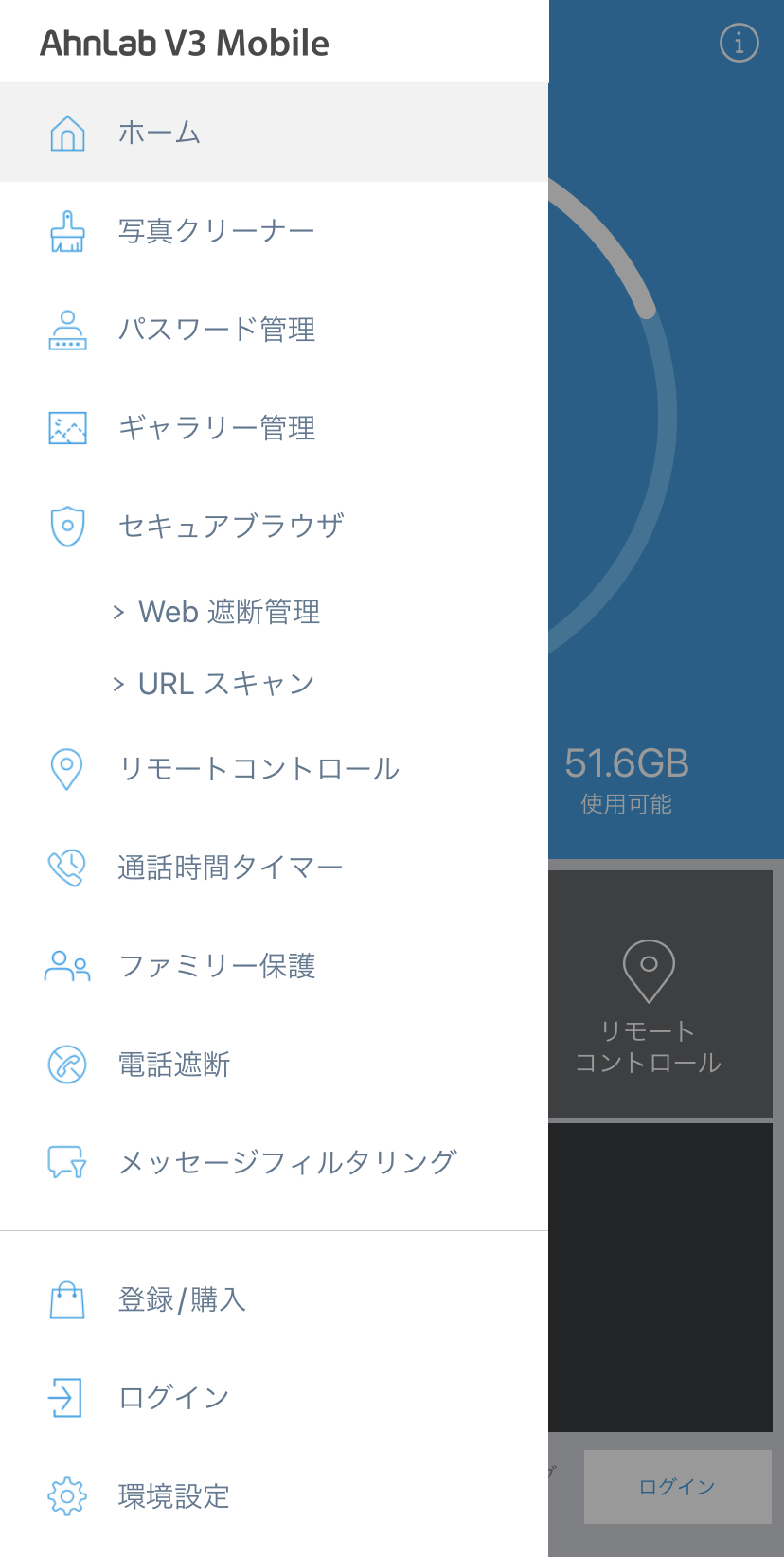Open 写真クリーナー
The height and width of the screenshot is (1557, 784).
pos(274,231)
